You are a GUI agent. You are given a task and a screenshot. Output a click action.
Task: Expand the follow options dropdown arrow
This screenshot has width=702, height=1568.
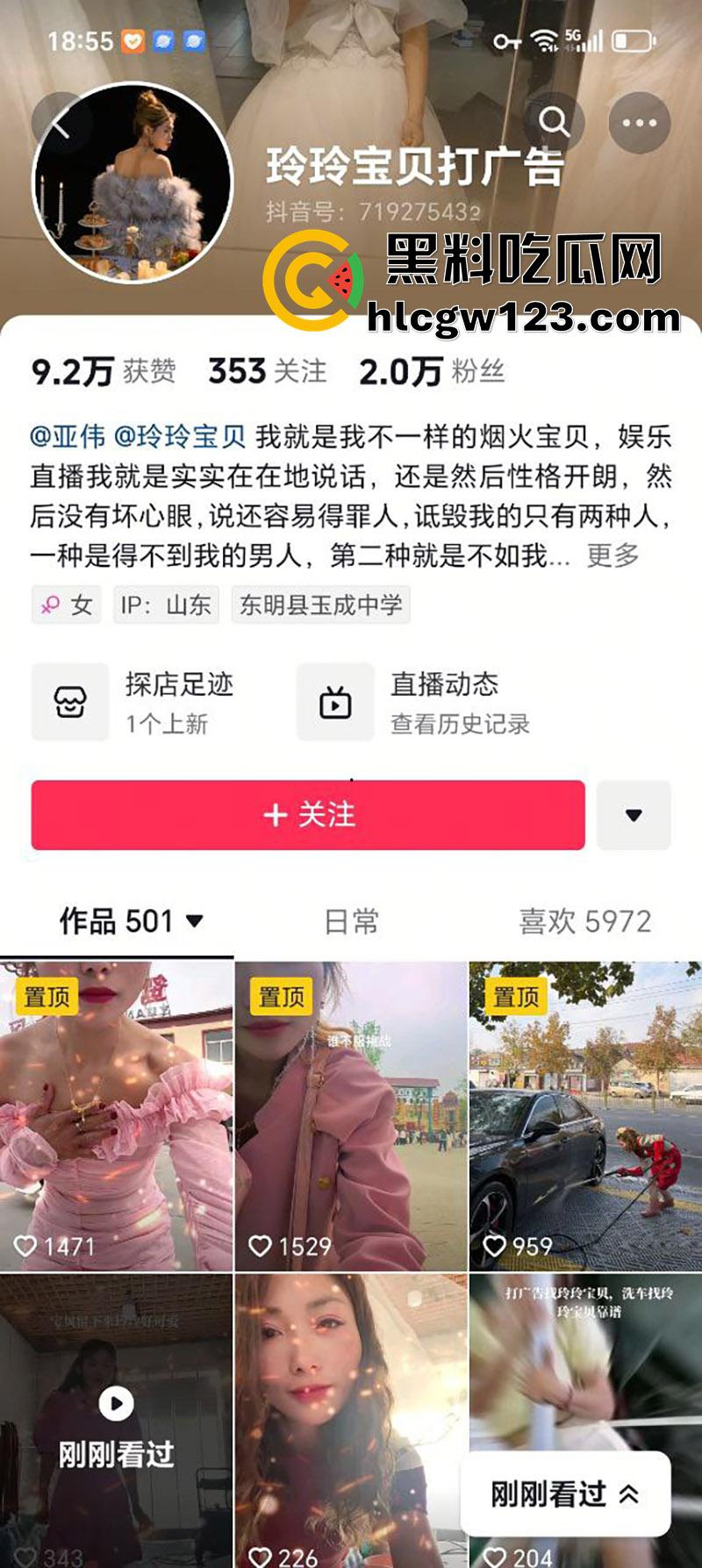634,816
